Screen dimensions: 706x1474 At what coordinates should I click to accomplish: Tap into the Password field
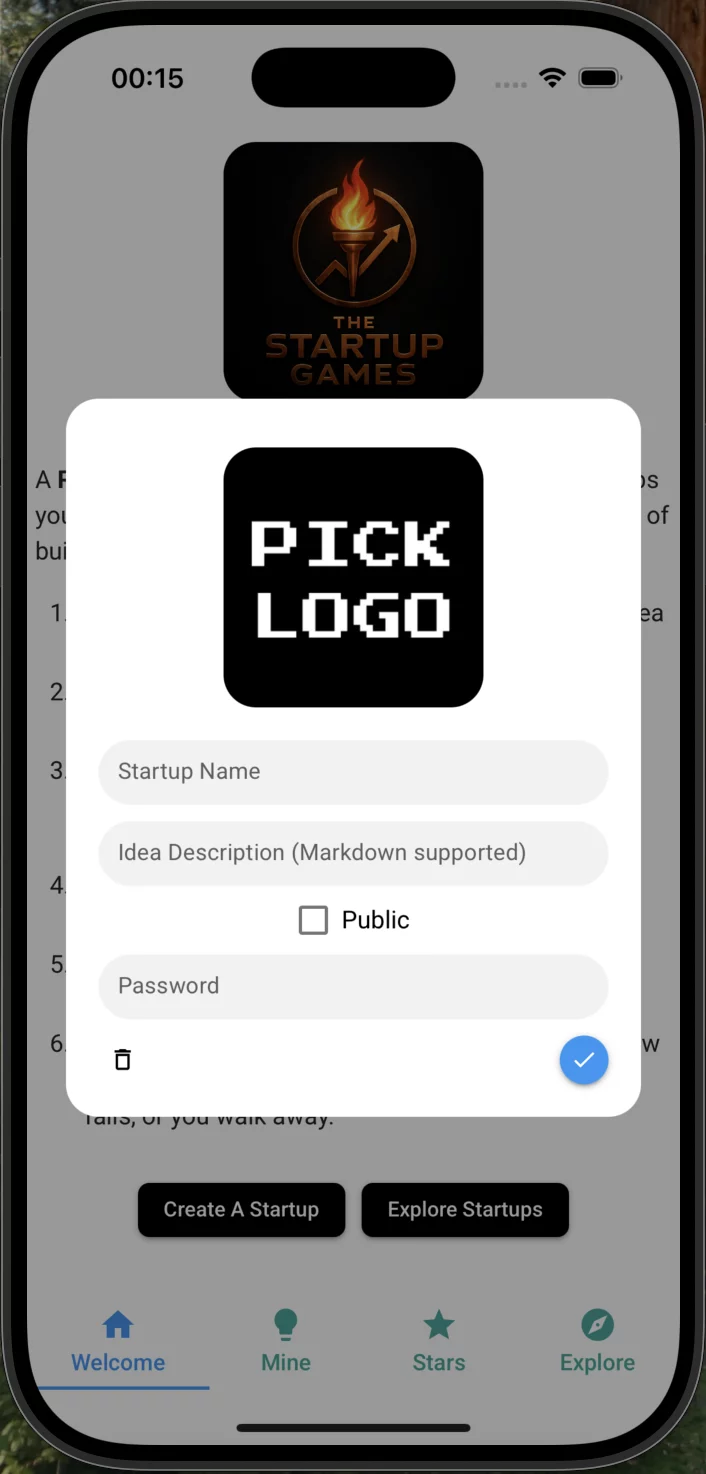(353, 986)
